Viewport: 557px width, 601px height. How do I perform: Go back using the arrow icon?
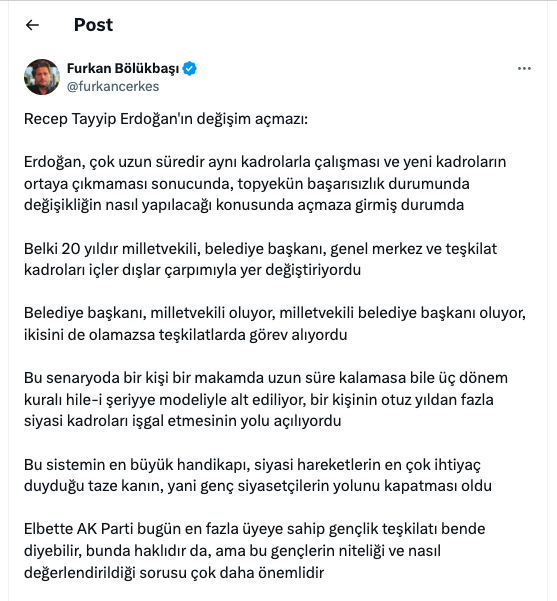pyautogui.click(x=32, y=25)
